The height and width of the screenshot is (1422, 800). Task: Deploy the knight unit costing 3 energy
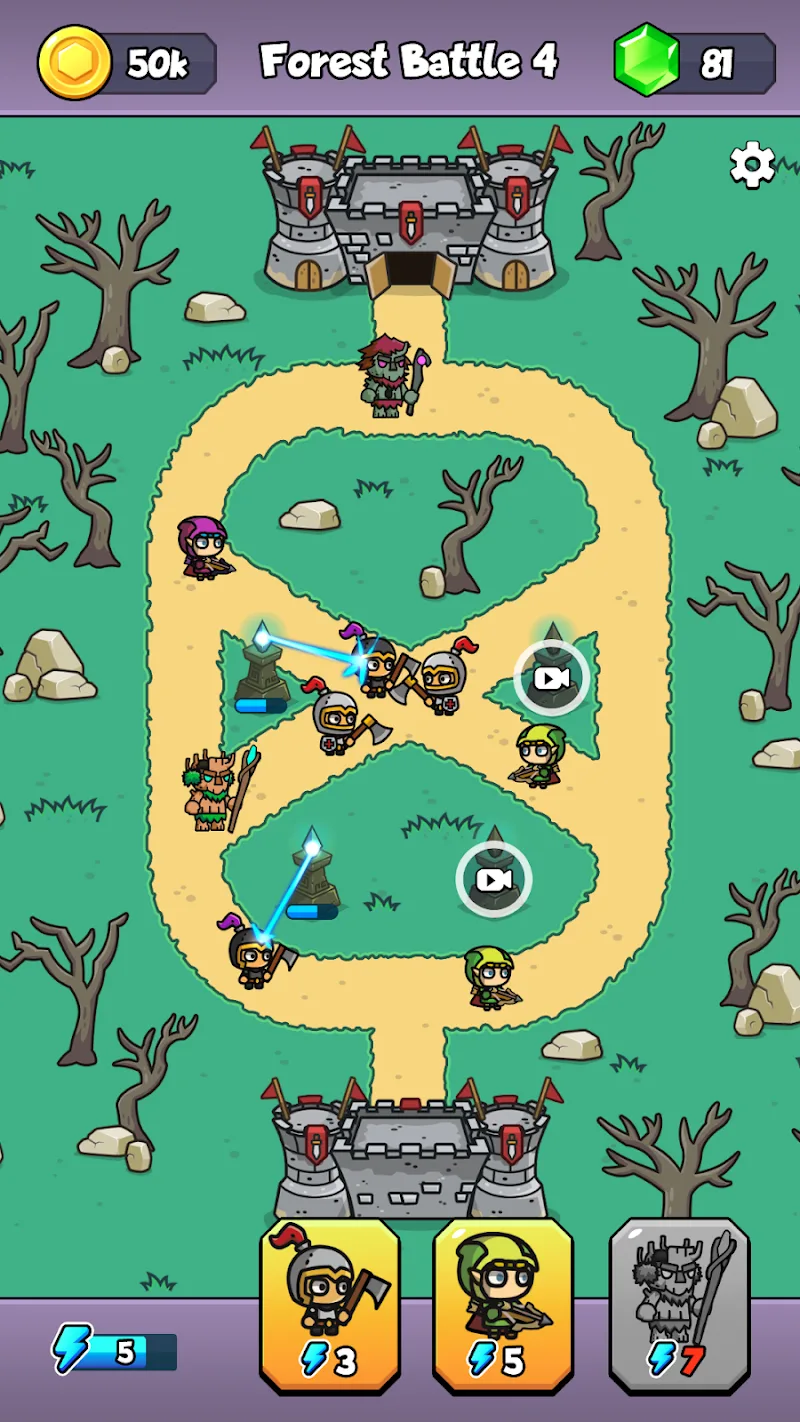click(330, 1303)
